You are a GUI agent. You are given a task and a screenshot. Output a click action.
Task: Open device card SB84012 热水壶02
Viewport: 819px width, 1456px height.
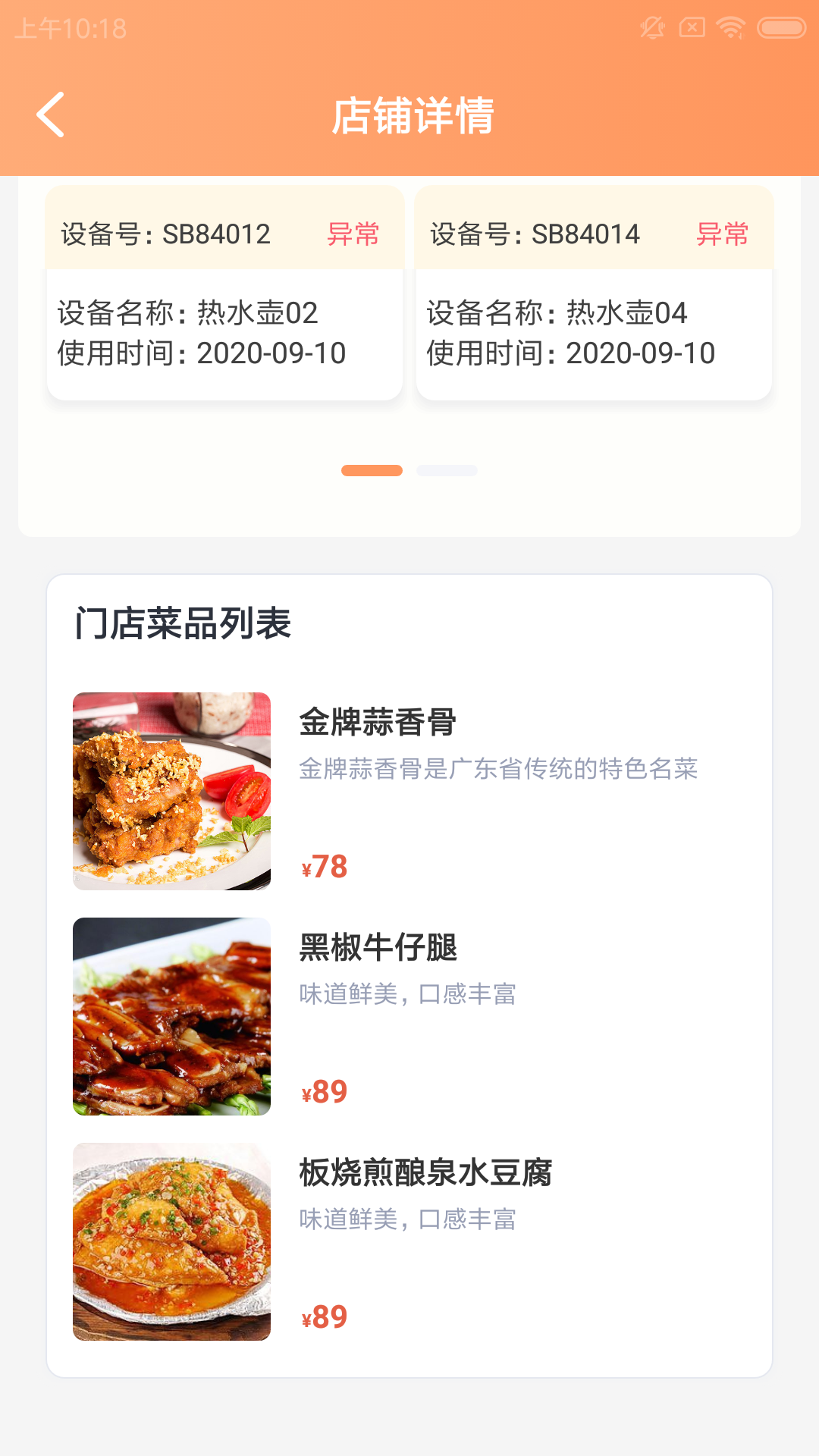click(224, 294)
